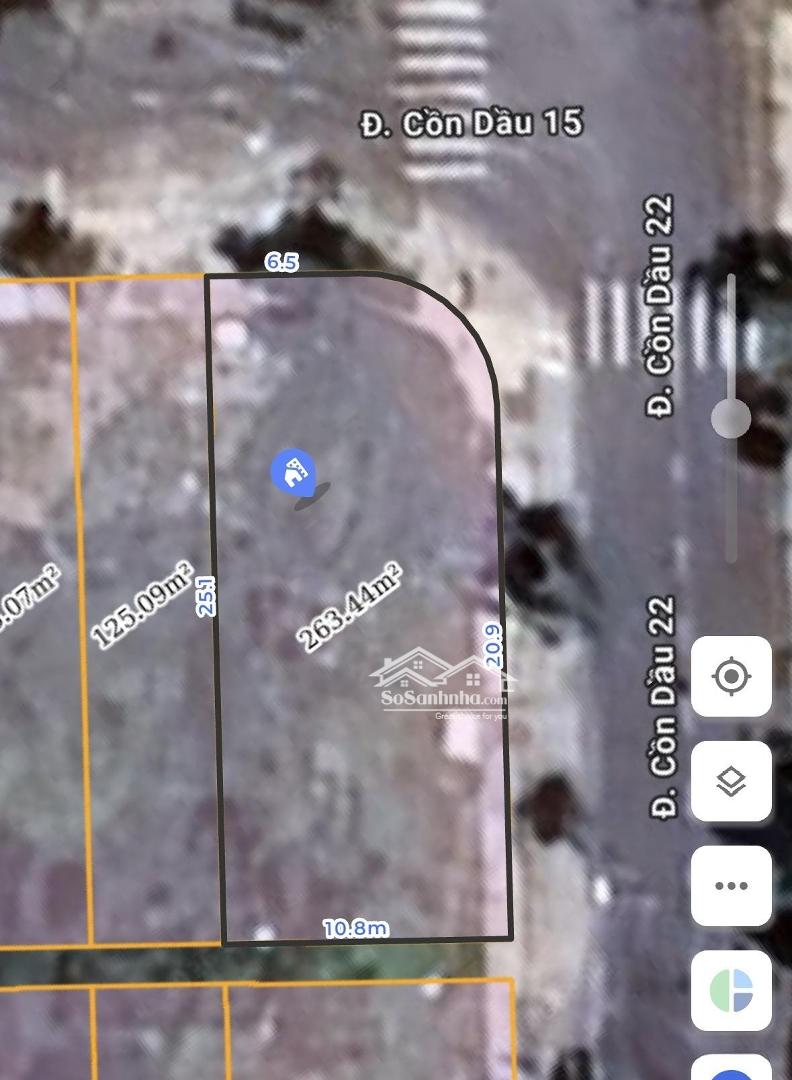Image resolution: width=792 pixels, height=1080 pixels.
Task: Tap the blue house marker pin
Action: coord(294,472)
